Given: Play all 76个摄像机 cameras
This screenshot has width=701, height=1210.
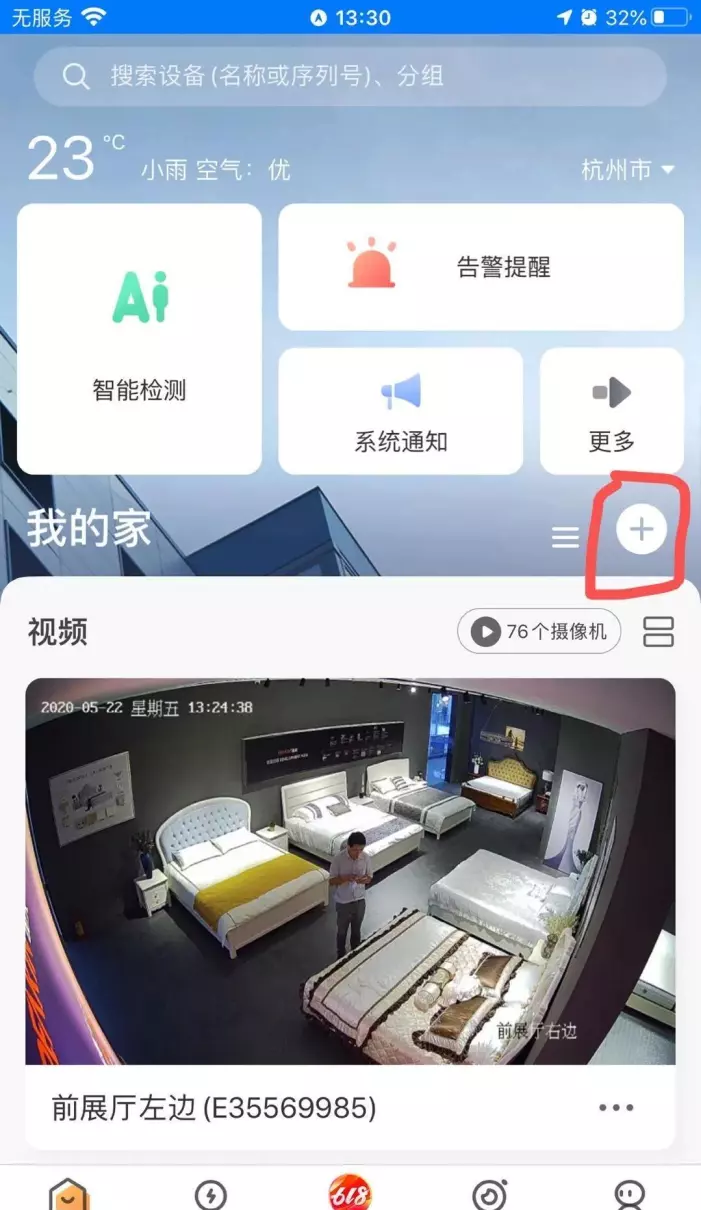Looking at the screenshot, I should click(x=539, y=632).
